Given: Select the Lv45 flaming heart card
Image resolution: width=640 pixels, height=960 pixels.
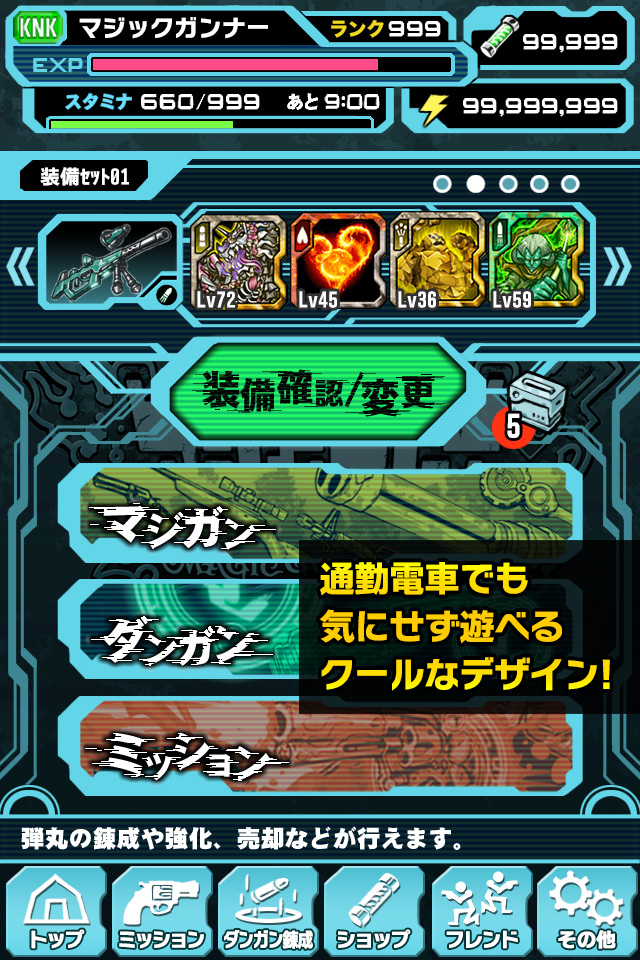Looking at the screenshot, I should pyautogui.click(x=338, y=262).
